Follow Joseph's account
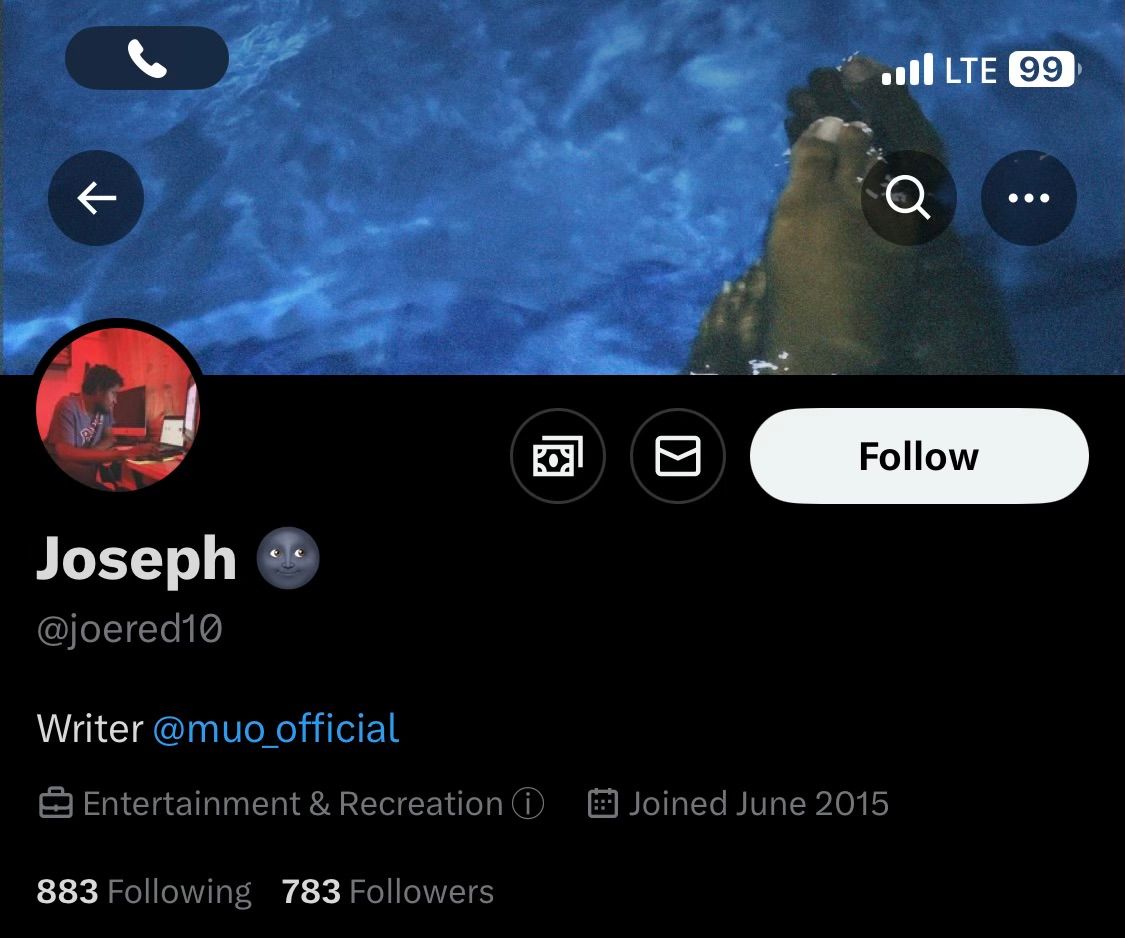 tap(918, 456)
